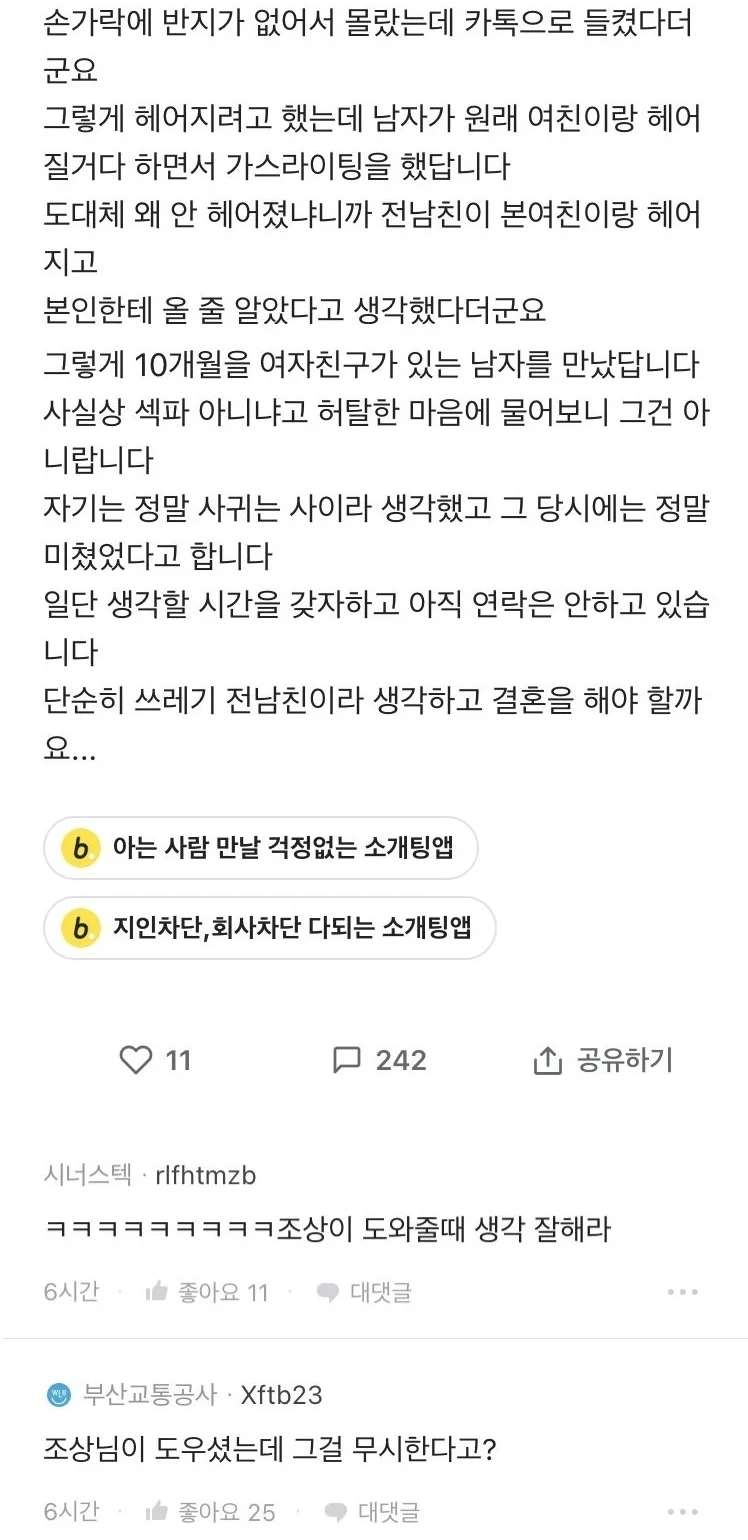Image resolution: width=748 pixels, height=1540 pixels.
Task: Open the overflow menu on Xftb23's comment
Action: 682,1511
